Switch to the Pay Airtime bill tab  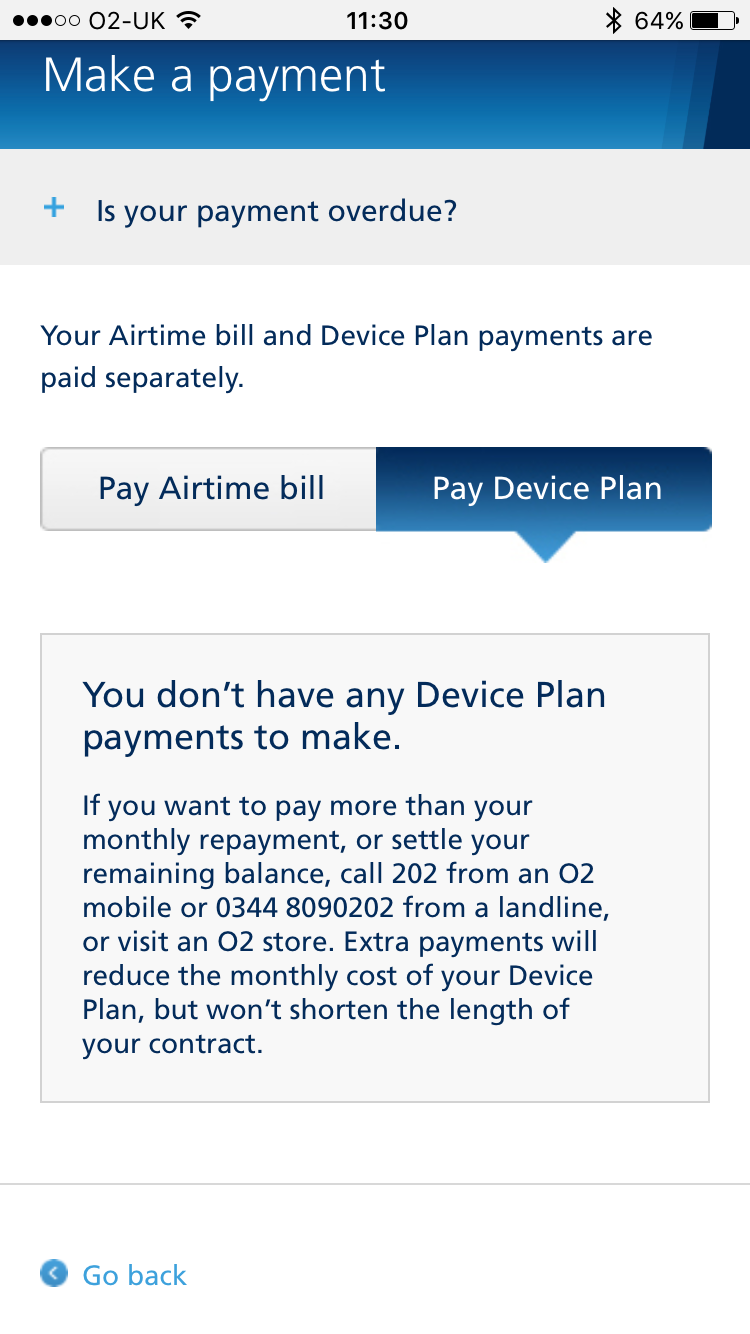pyautogui.click(x=209, y=489)
